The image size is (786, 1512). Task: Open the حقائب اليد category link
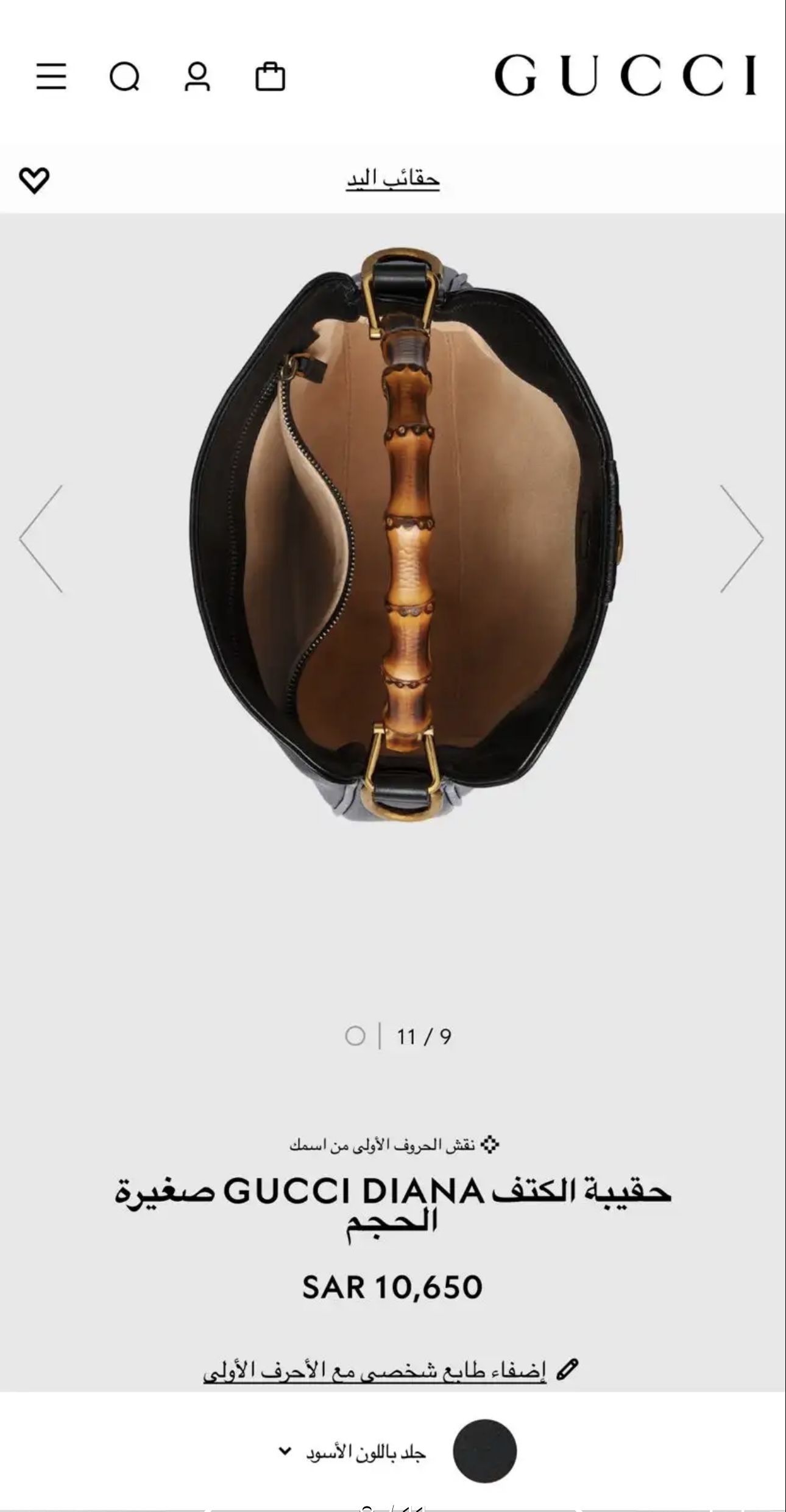point(393,180)
